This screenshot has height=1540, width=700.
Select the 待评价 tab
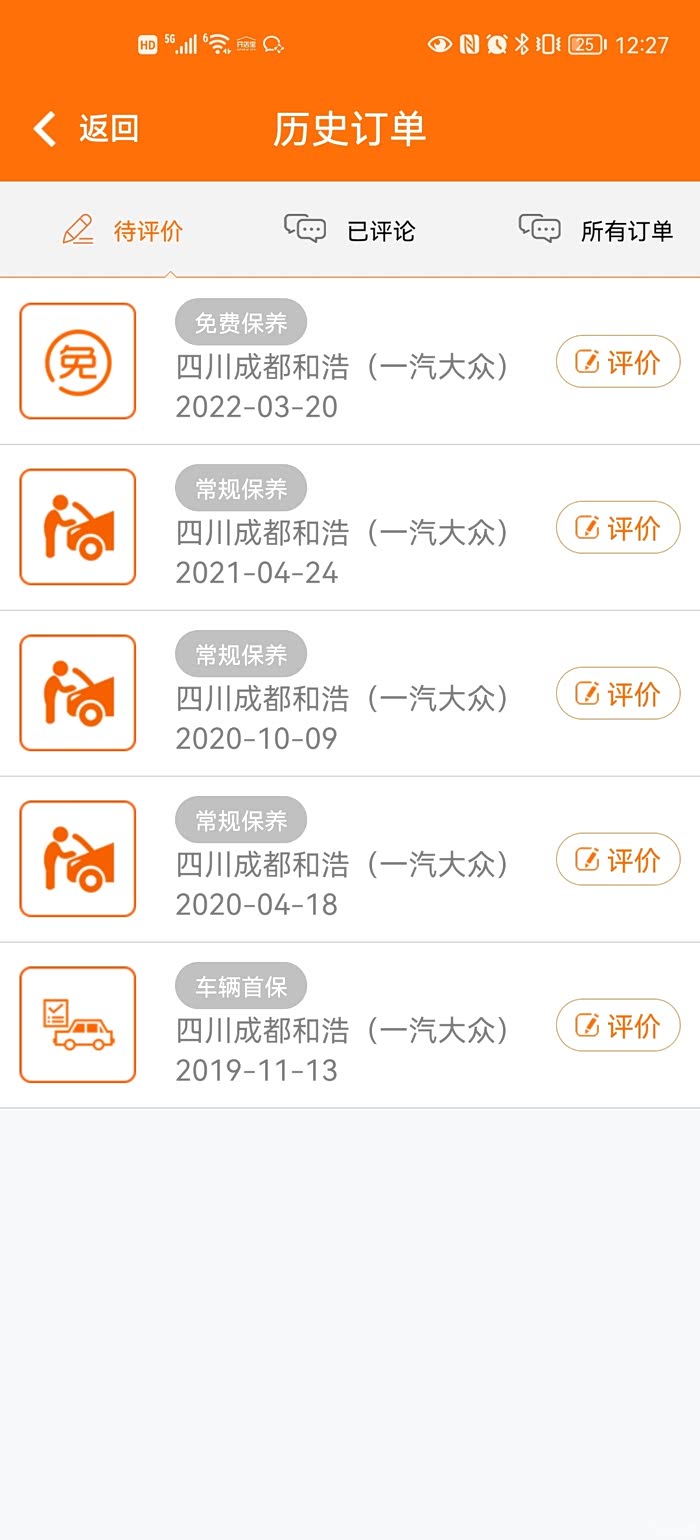pyautogui.click(x=122, y=231)
